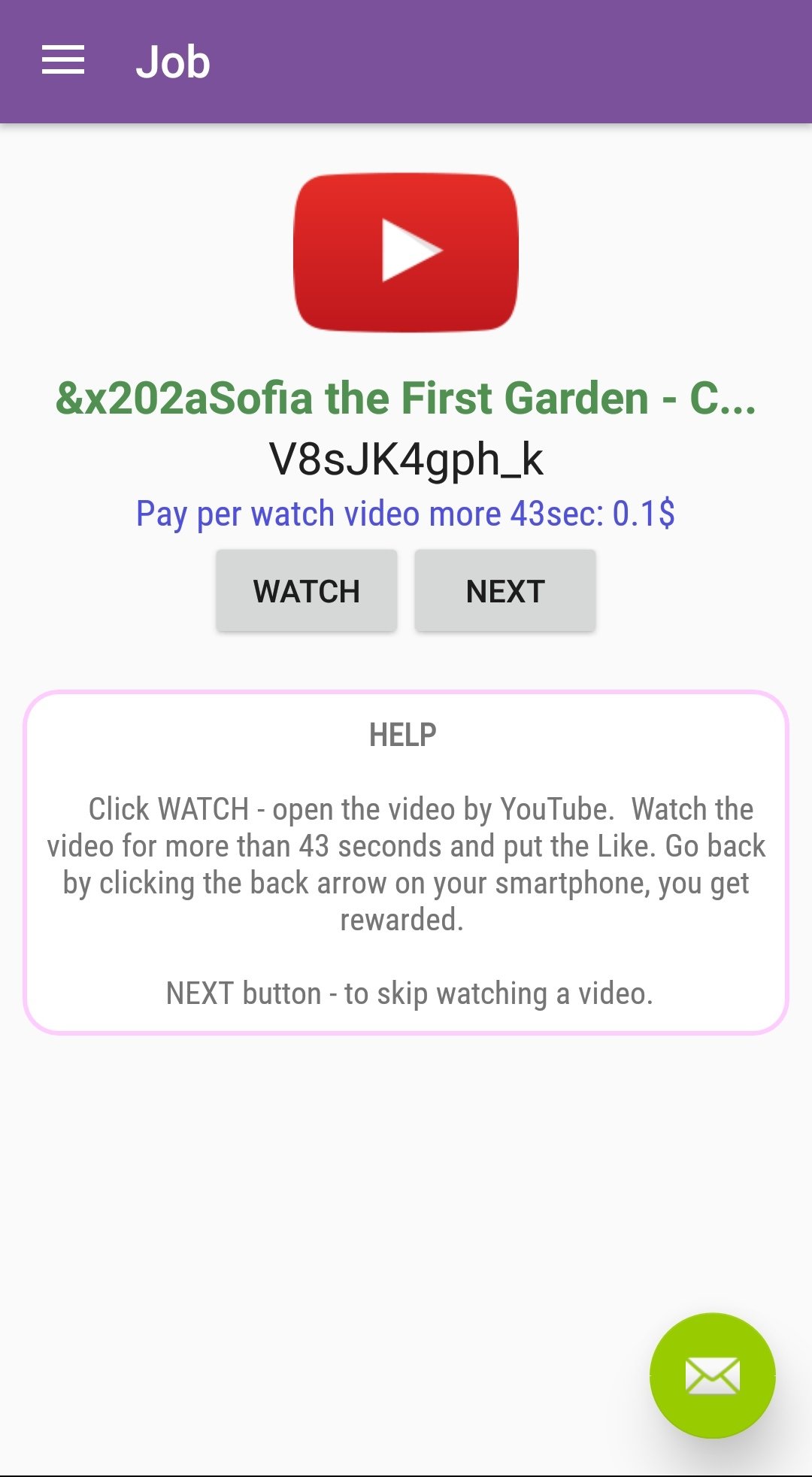Screen dimensions: 812x1477
Task: Tap the WATCH button
Action: pos(307,591)
